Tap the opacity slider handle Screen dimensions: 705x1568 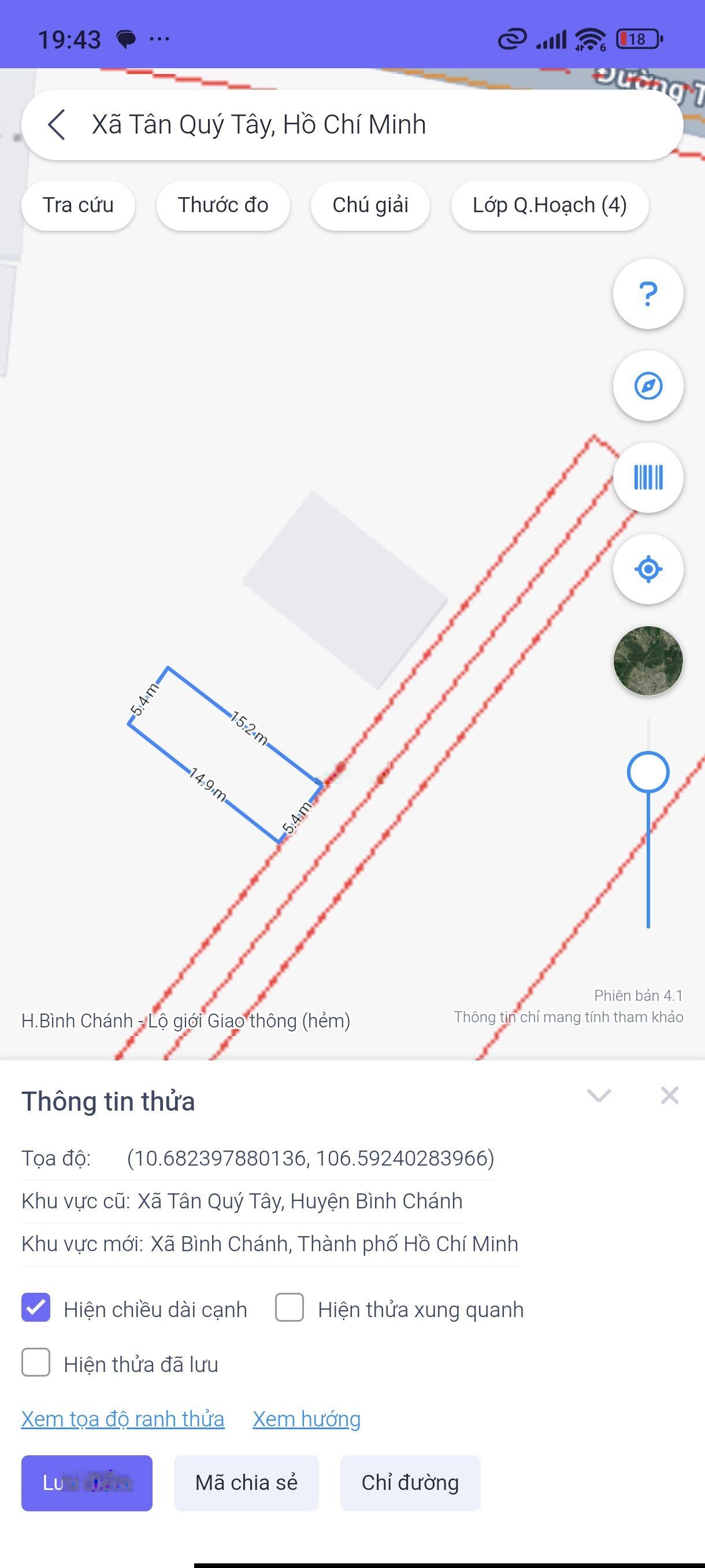click(x=648, y=772)
